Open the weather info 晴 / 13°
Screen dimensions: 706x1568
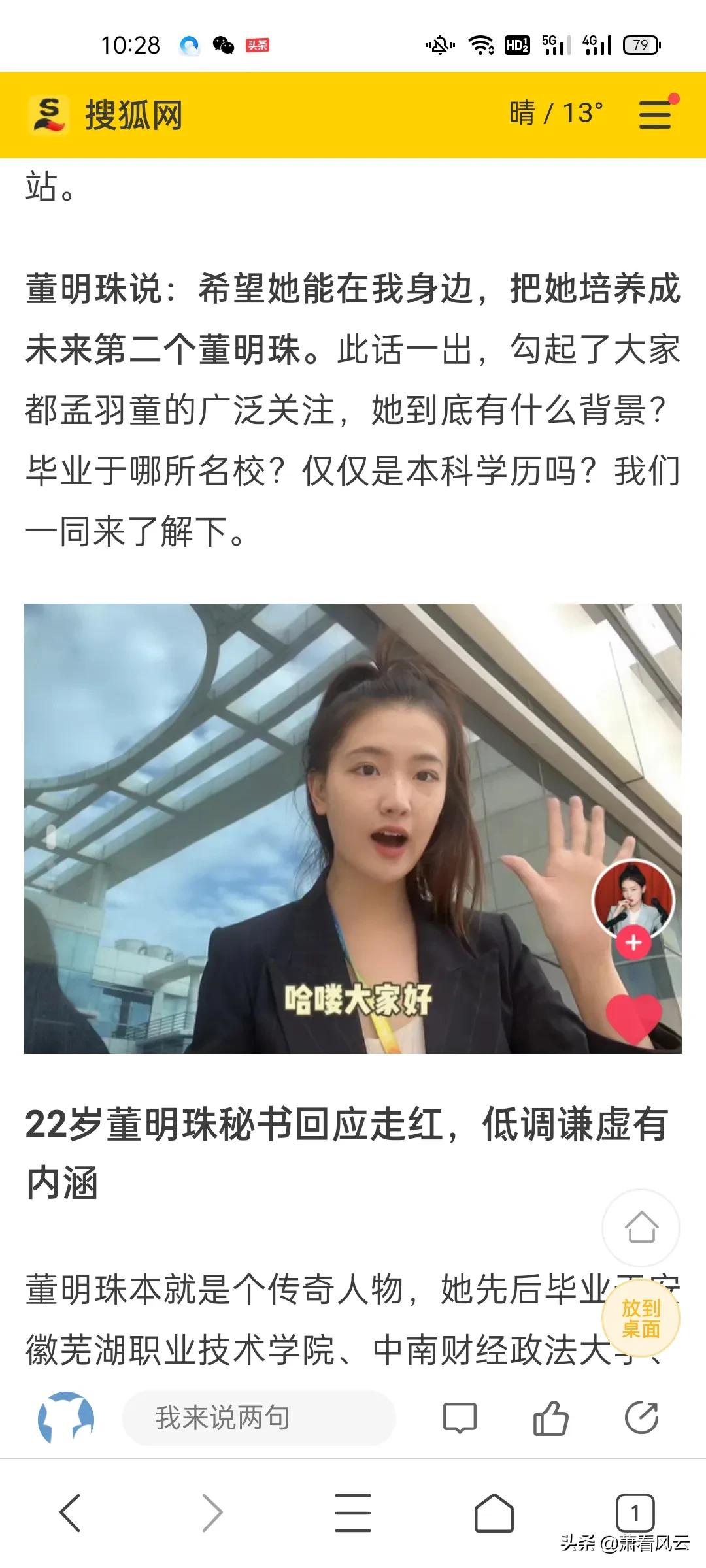556,113
